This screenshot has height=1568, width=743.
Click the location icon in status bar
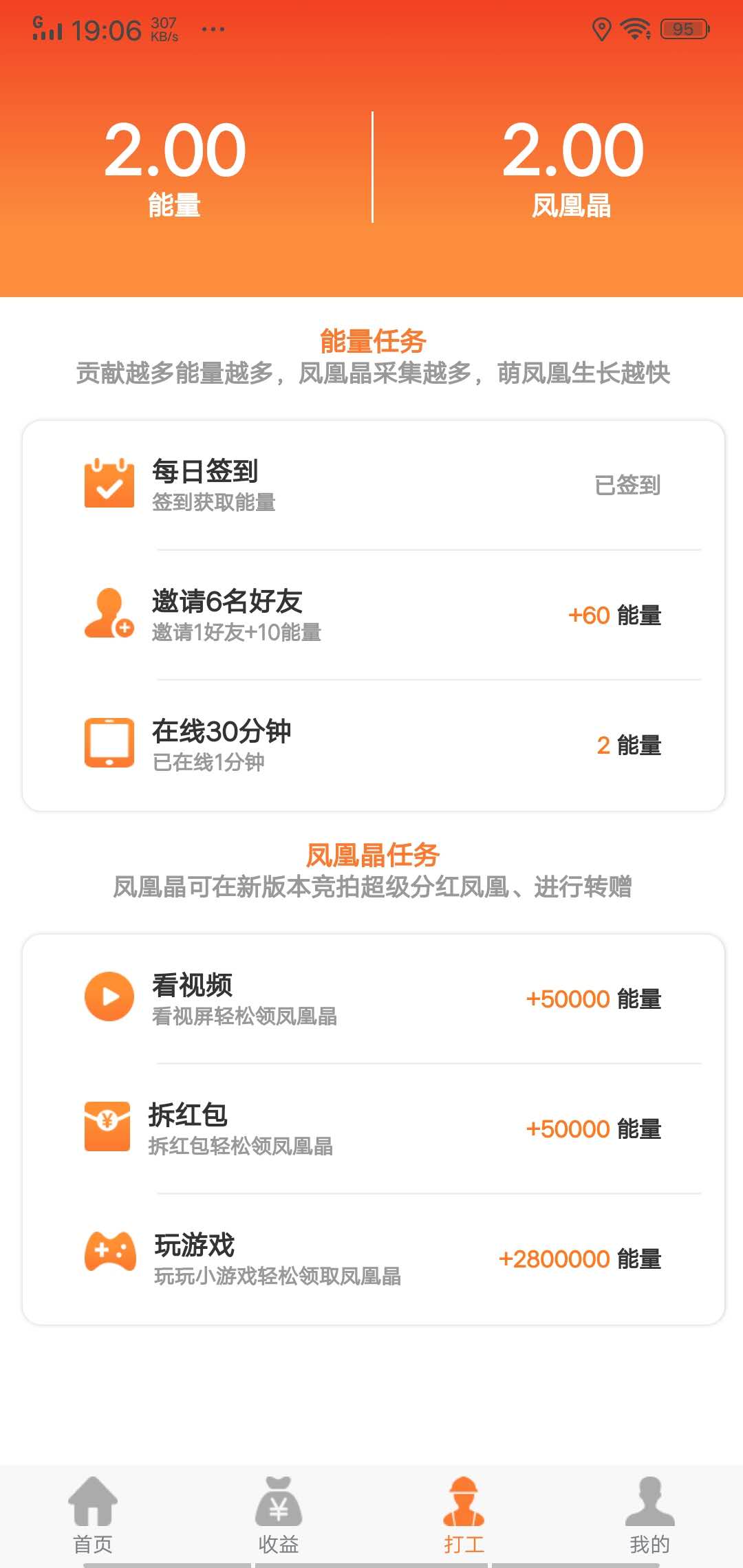[x=601, y=29]
